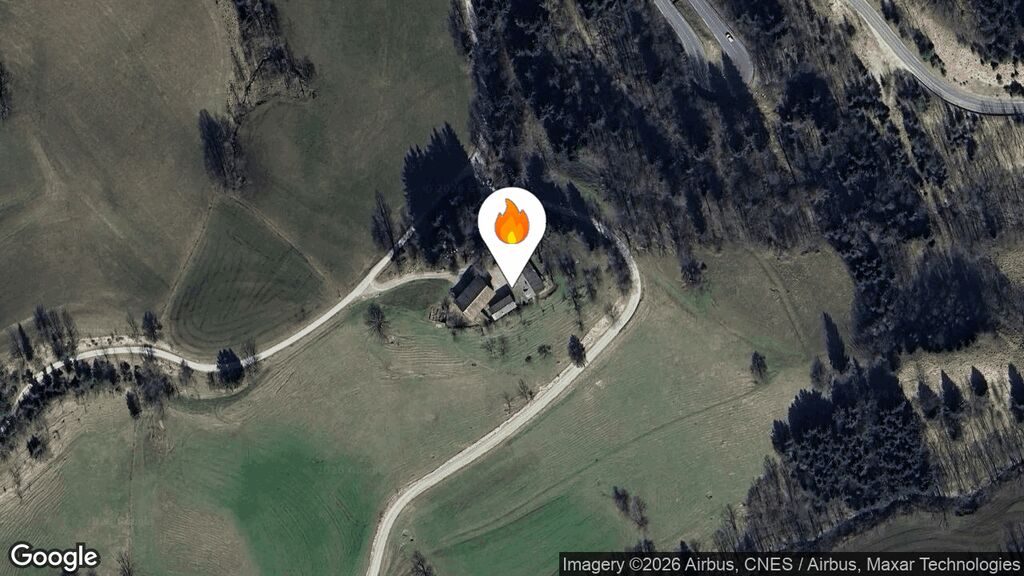Tap the fire marker pin on the map
Screen dimensions: 1024x576
tap(511, 226)
